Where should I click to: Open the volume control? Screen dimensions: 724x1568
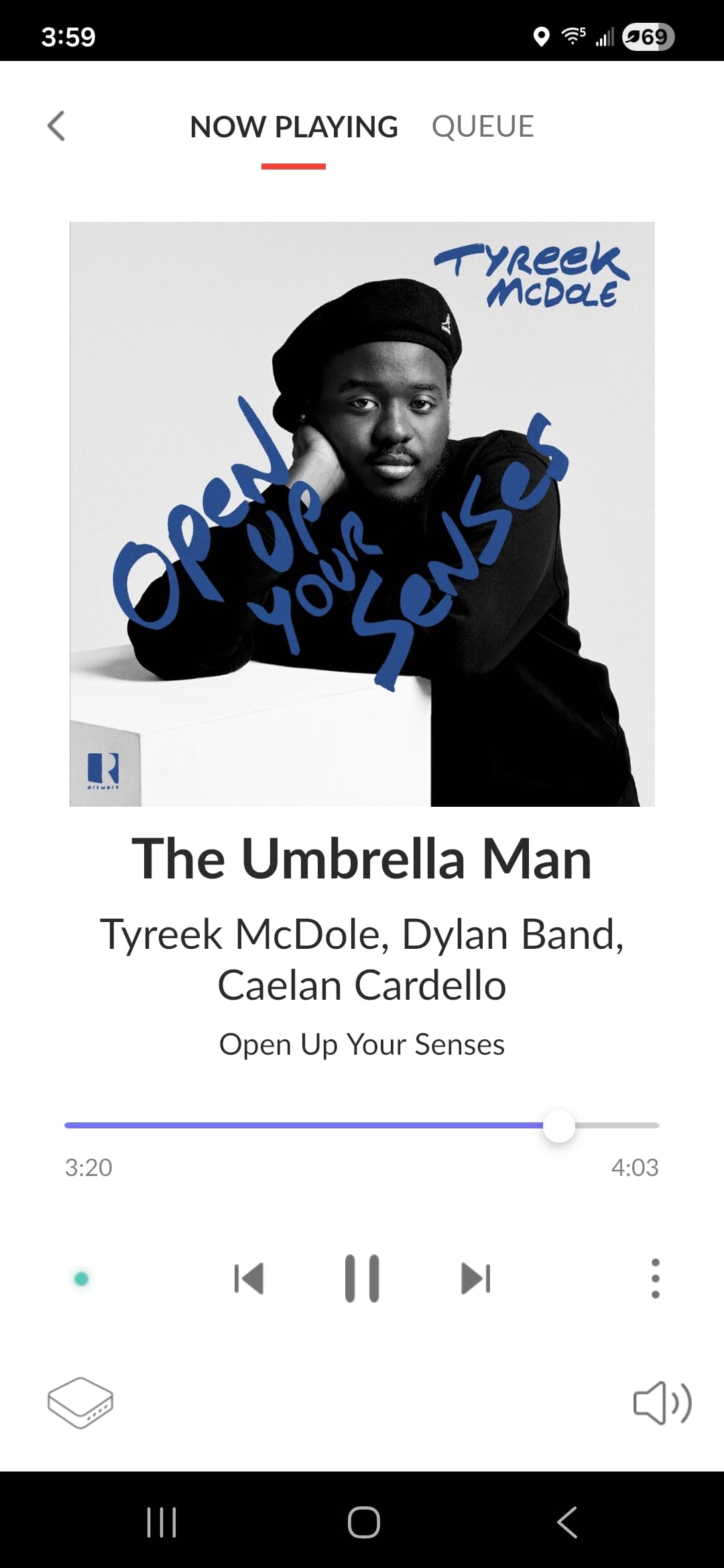tap(662, 1402)
